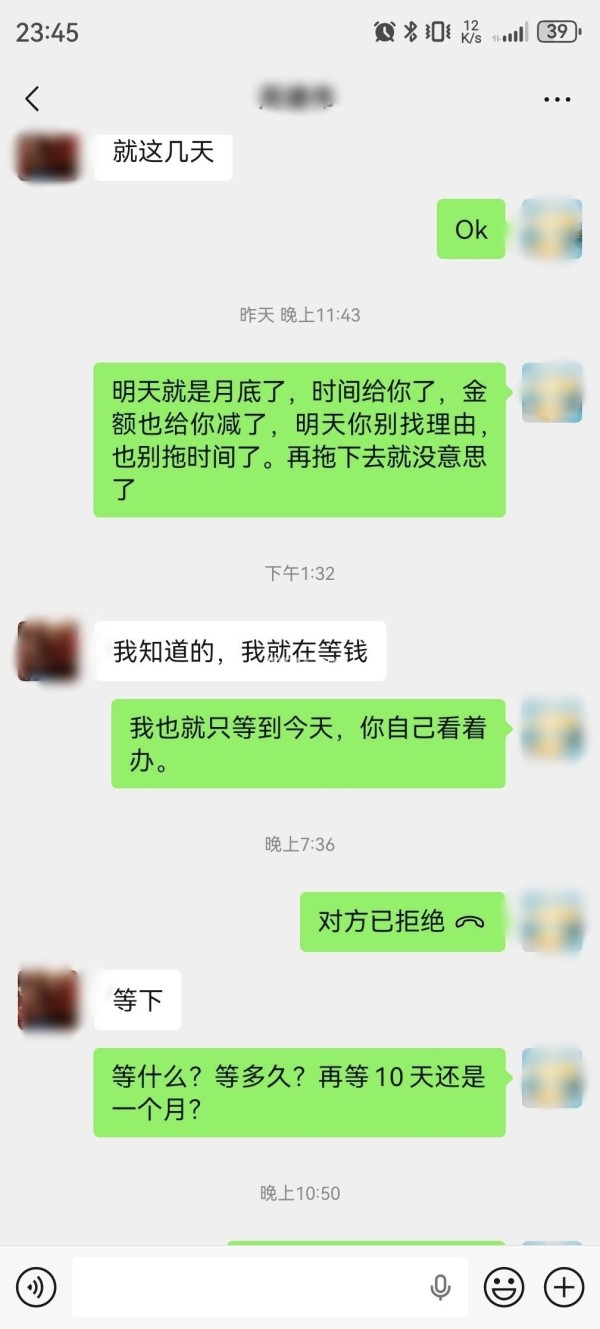The width and height of the screenshot is (600, 1329).
Task: Open contact avatar beside "我知道的，我就在等钱"
Action: click(x=48, y=651)
